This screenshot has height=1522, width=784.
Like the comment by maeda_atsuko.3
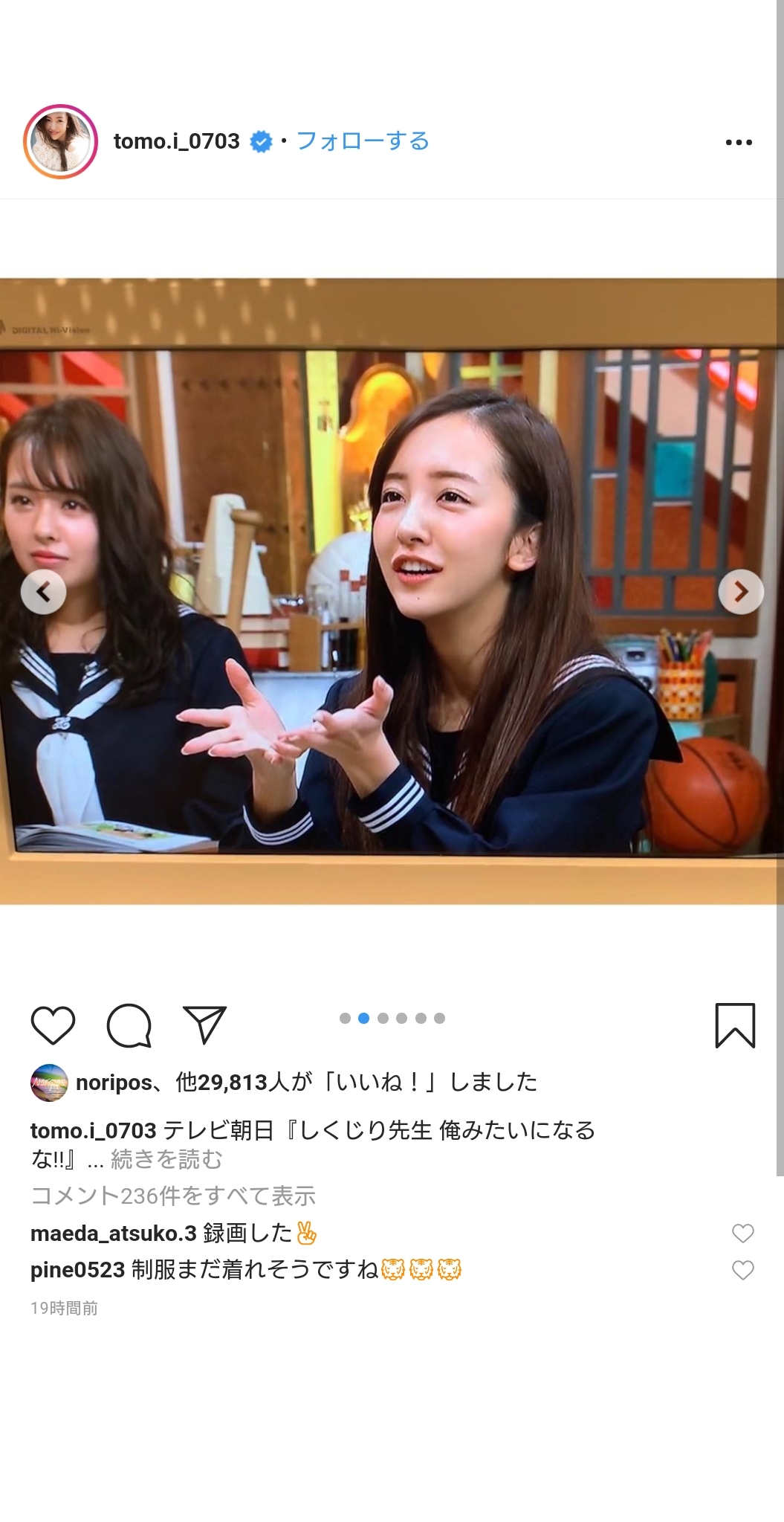742,1234
